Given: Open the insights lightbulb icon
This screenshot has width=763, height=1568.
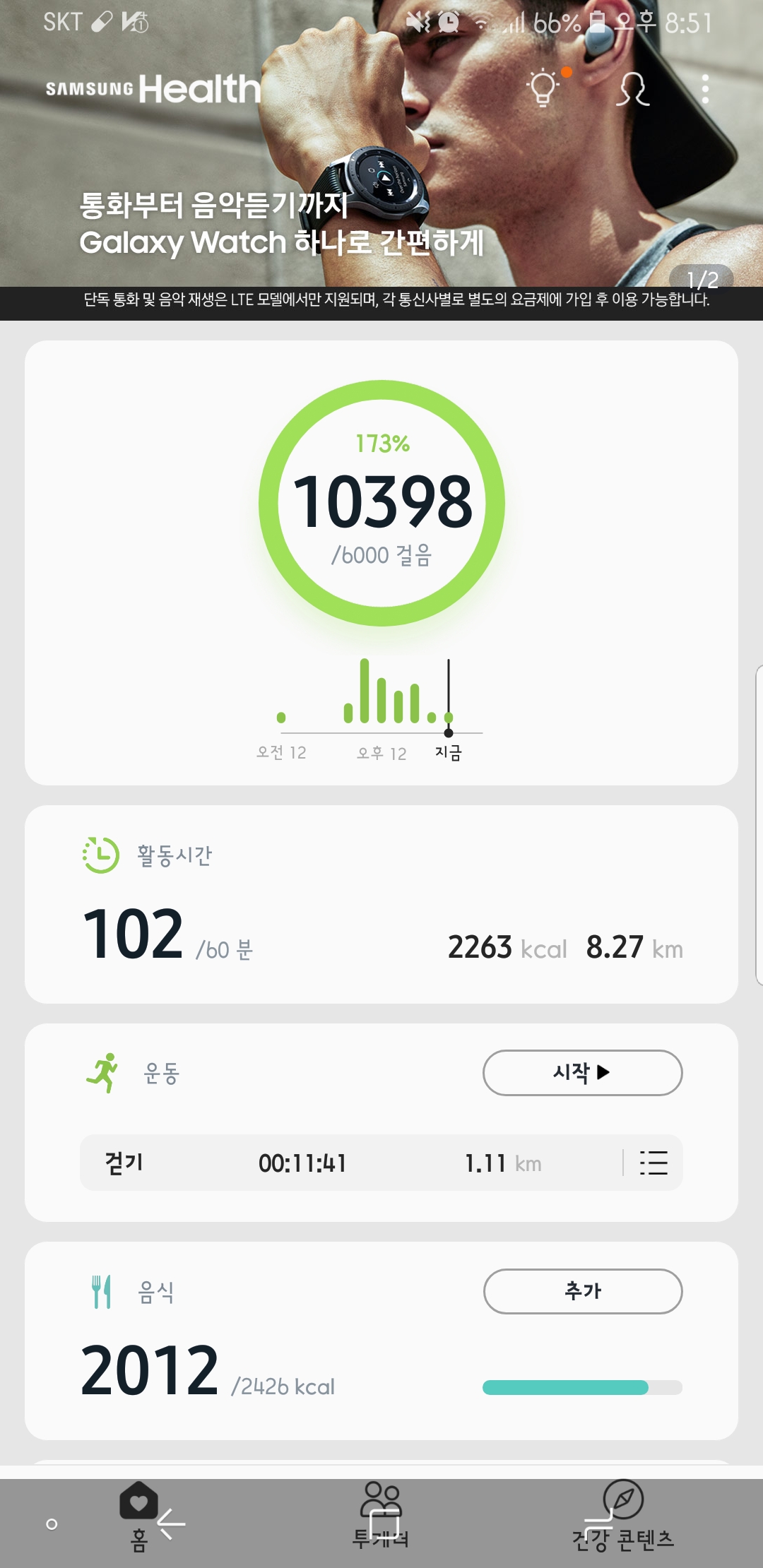Looking at the screenshot, I should coord(543,88).
